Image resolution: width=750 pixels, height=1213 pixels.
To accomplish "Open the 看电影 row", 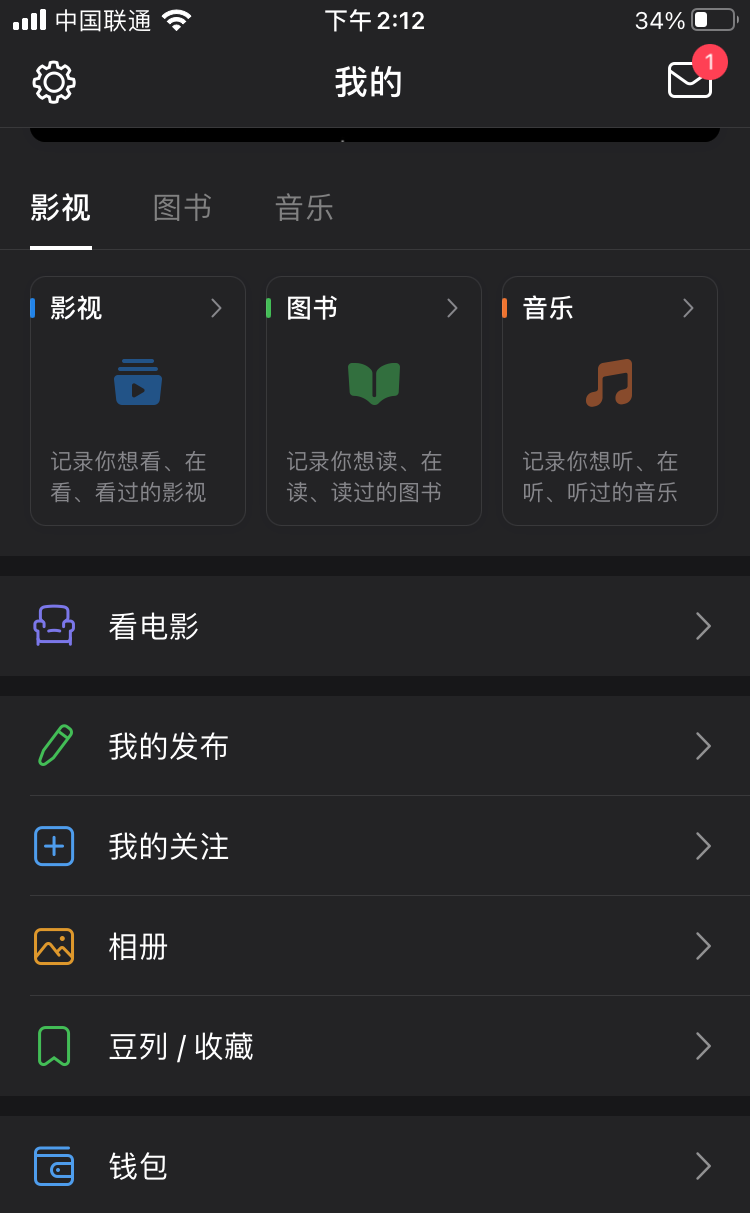I will click(375, 626).
